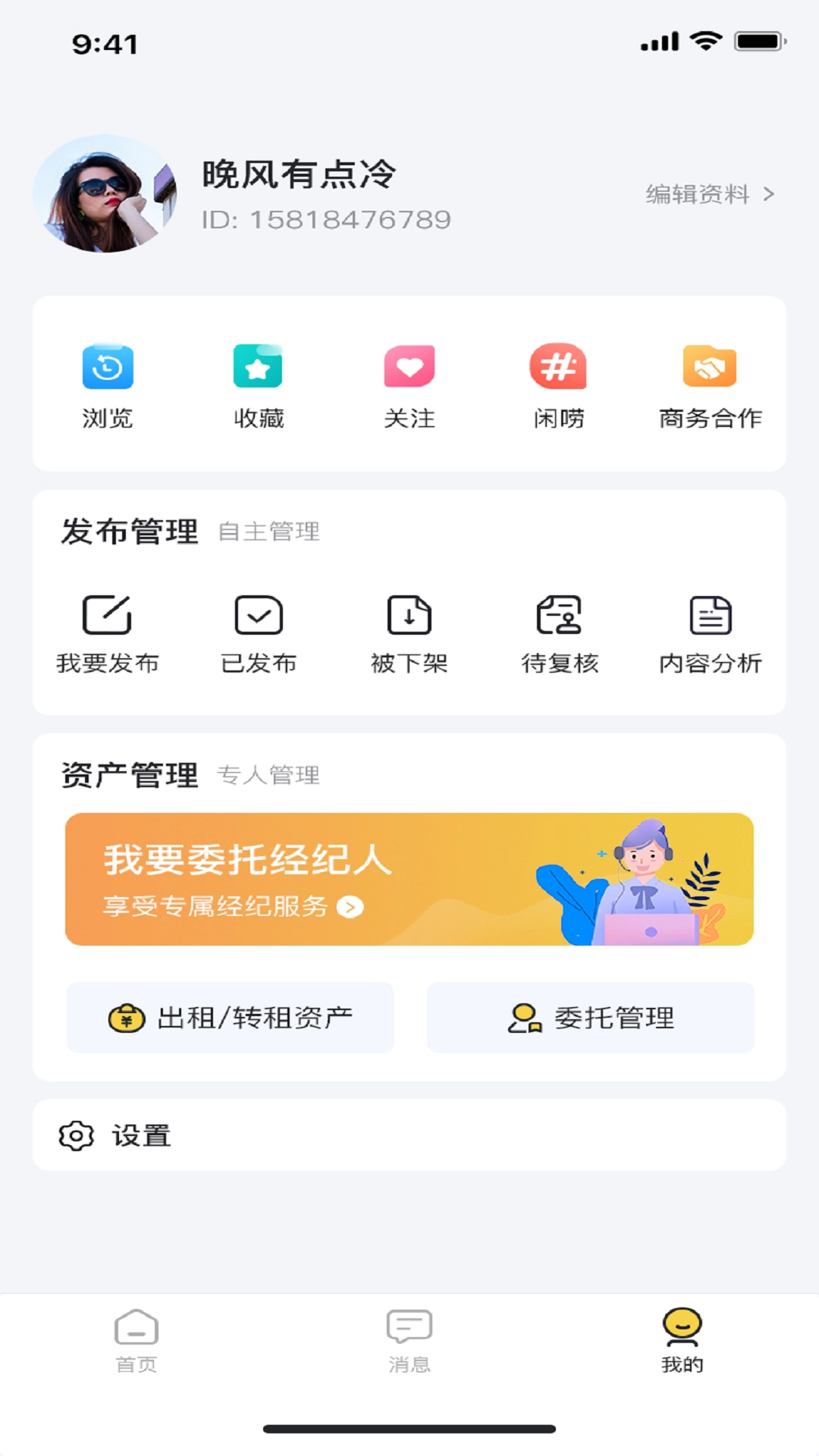Screen dimensions: 819x1456
Task: Open the 委托管理 delegation management button
Action: point(590,1018)
